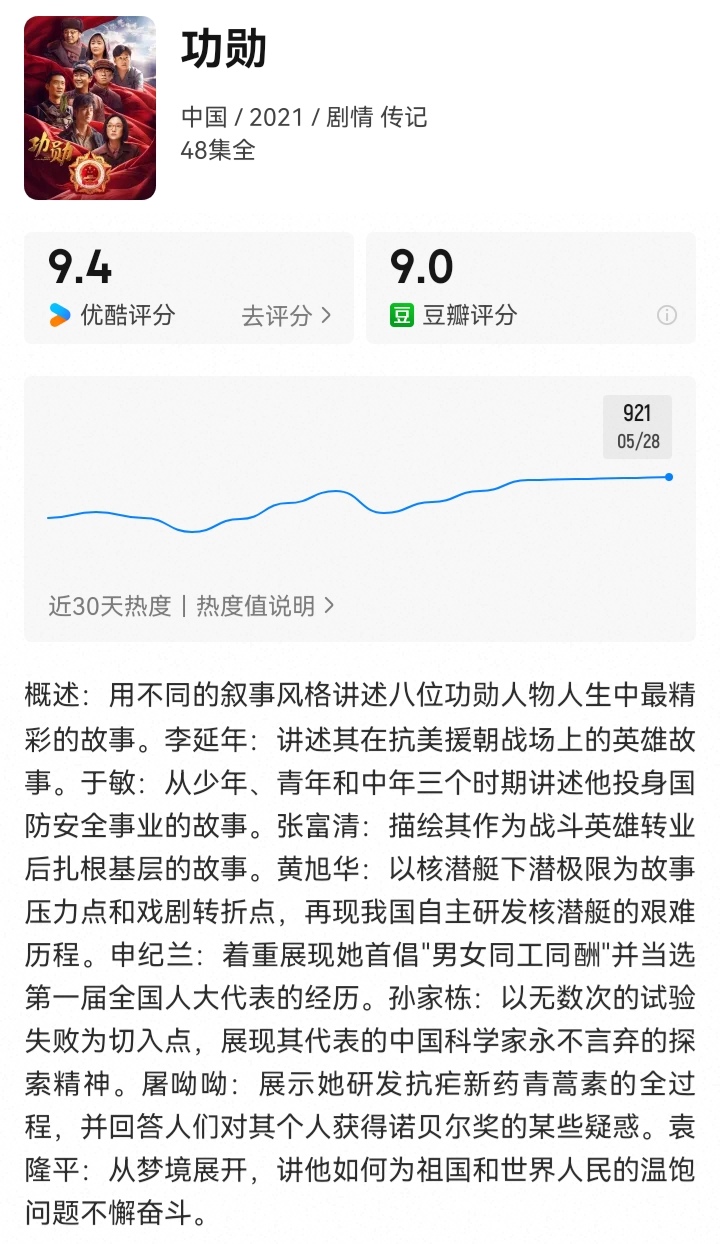Tap the 功勋 poster thumbnail
The width and height of the screenshot is (720, 1244).
90,108
